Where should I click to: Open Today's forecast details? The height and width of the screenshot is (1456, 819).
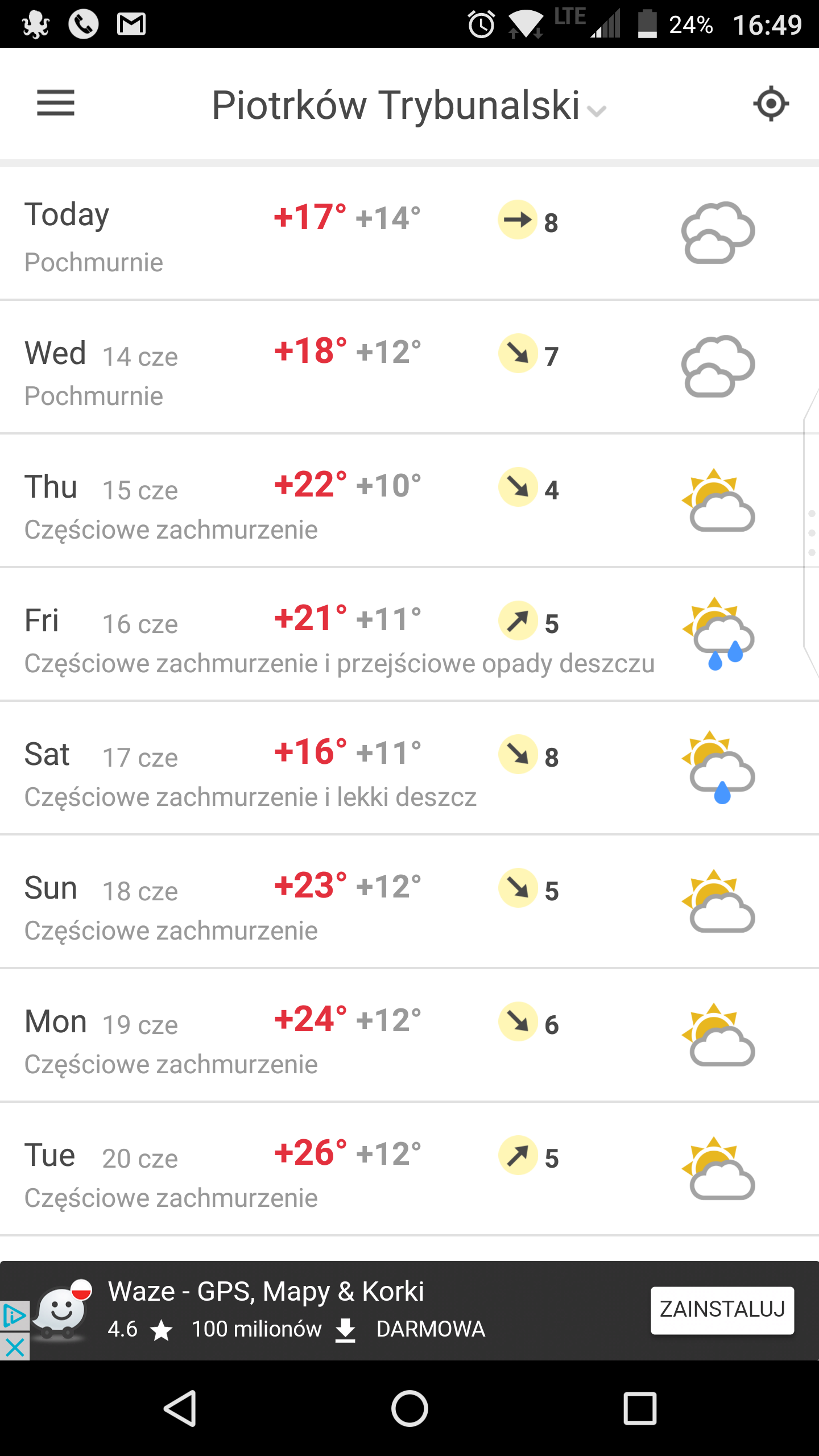tap(398, 234)
